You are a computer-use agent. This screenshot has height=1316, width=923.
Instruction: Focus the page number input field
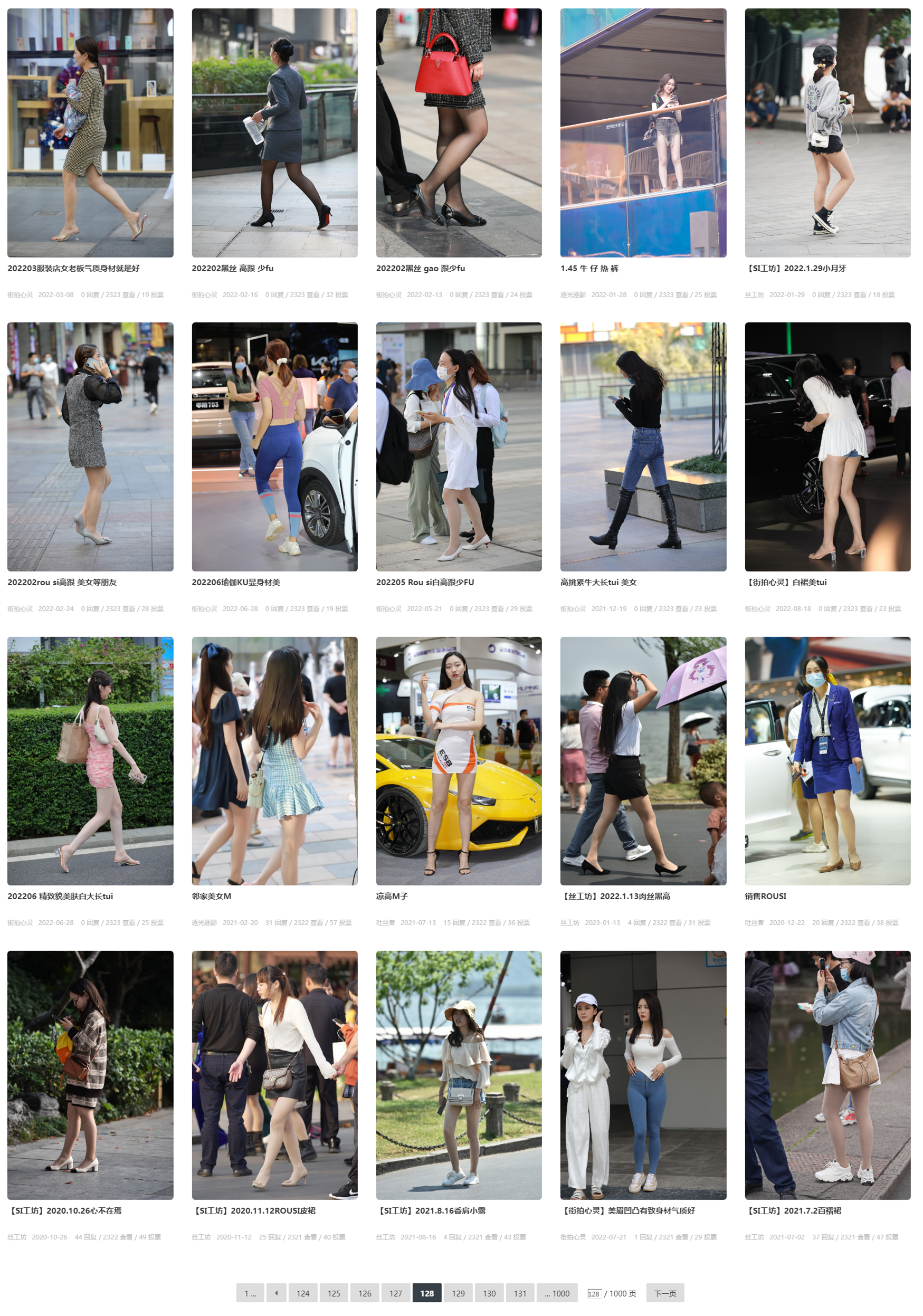tap(593, 1294)
